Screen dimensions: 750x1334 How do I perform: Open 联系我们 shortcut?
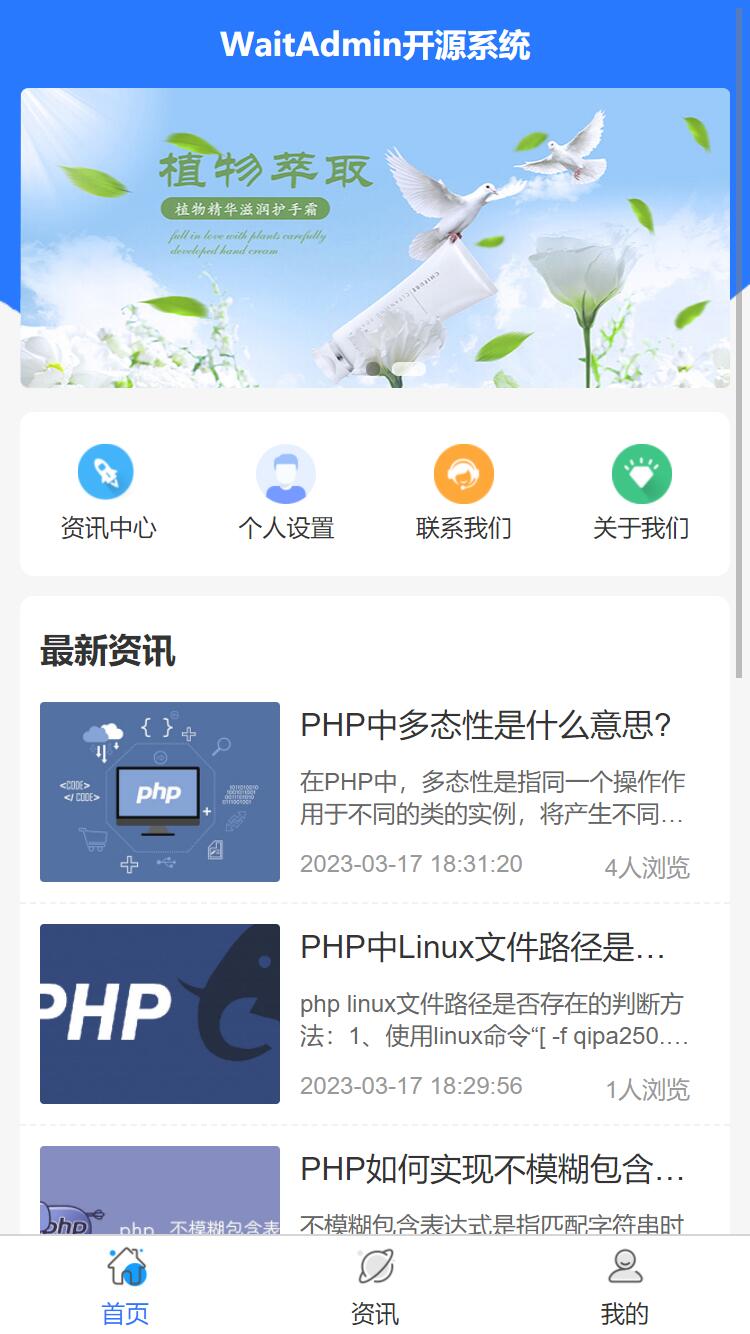pyautogui.click(x=463, y=492)
